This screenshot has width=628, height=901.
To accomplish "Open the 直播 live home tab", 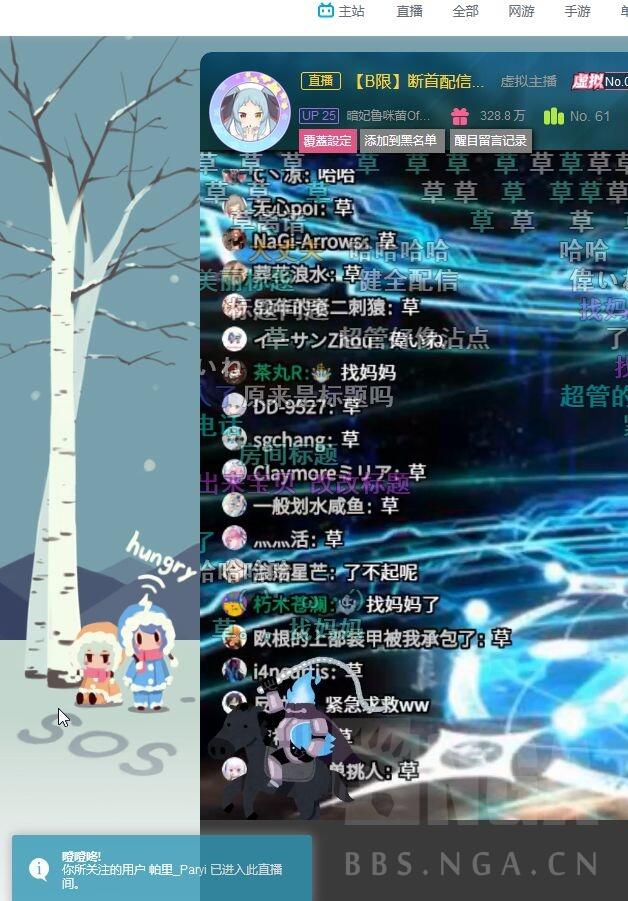I will tap(409, 11).
